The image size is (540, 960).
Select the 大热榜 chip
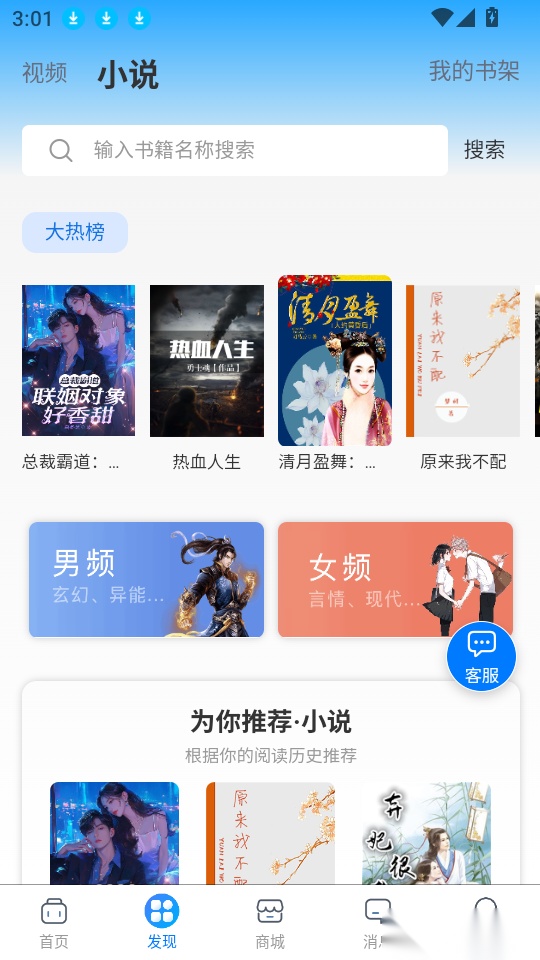[75, 232]
